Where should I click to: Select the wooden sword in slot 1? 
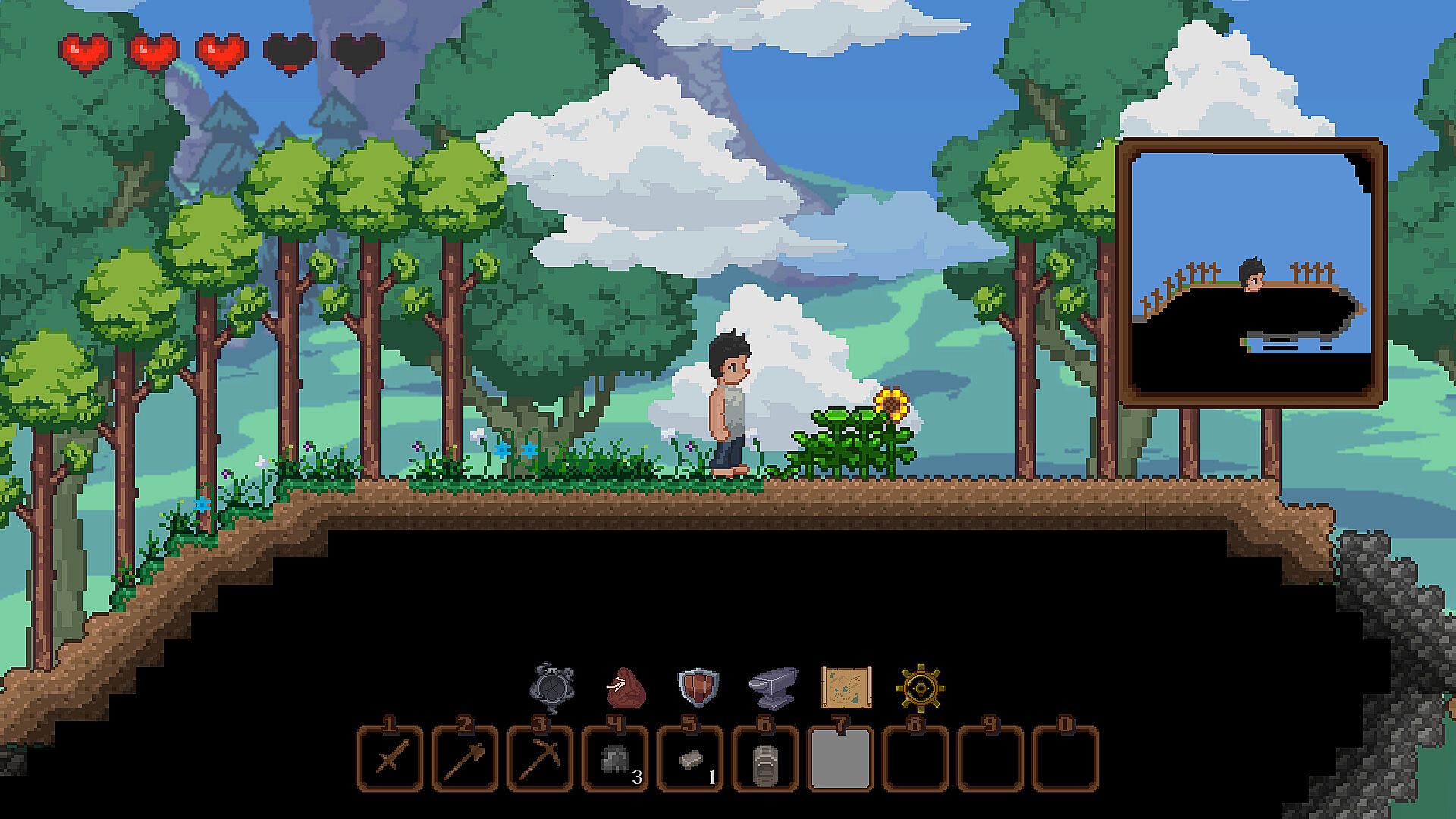[390, 759]
